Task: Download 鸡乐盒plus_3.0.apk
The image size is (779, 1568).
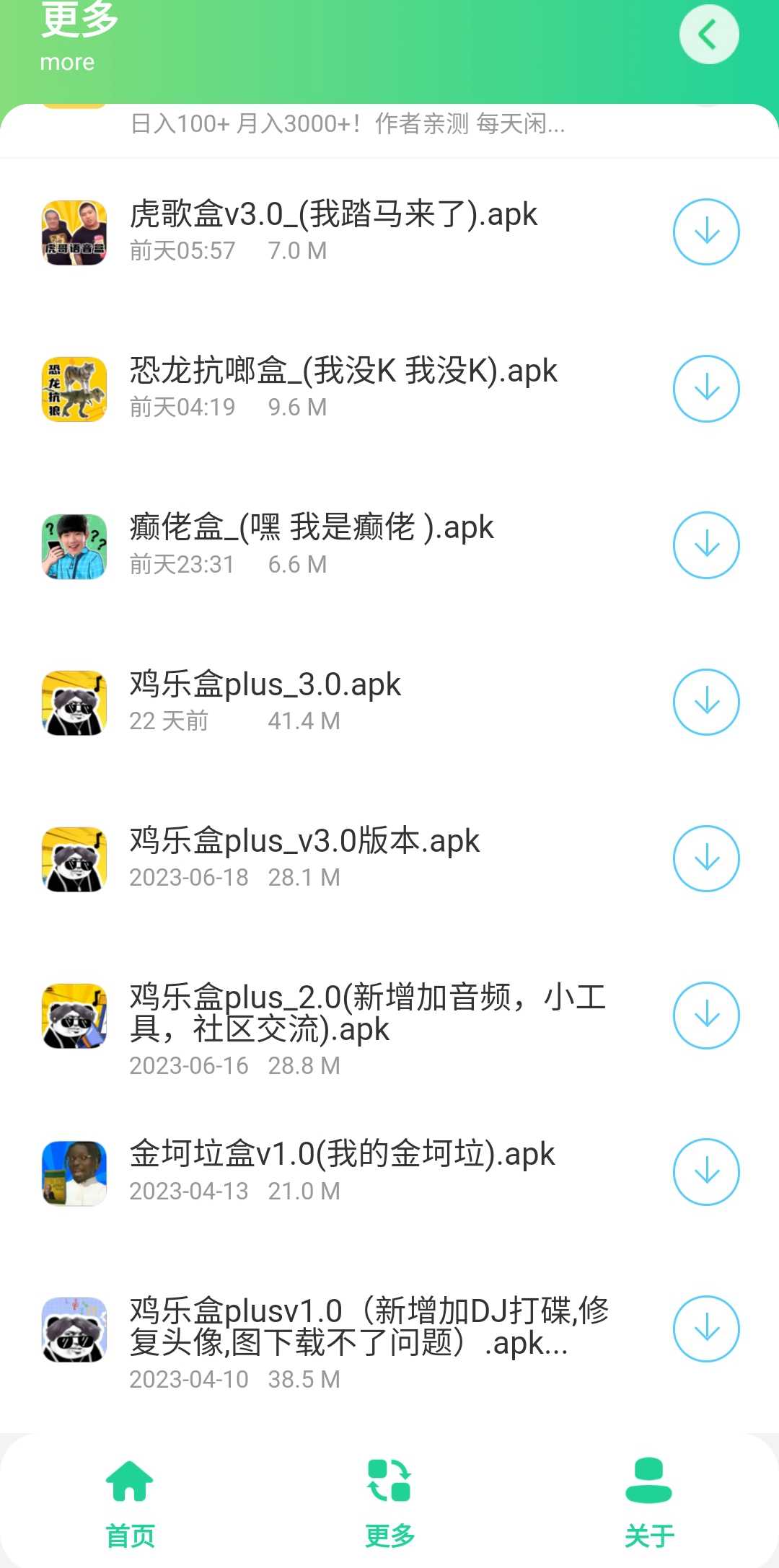Action: click(x=706, y=702)
